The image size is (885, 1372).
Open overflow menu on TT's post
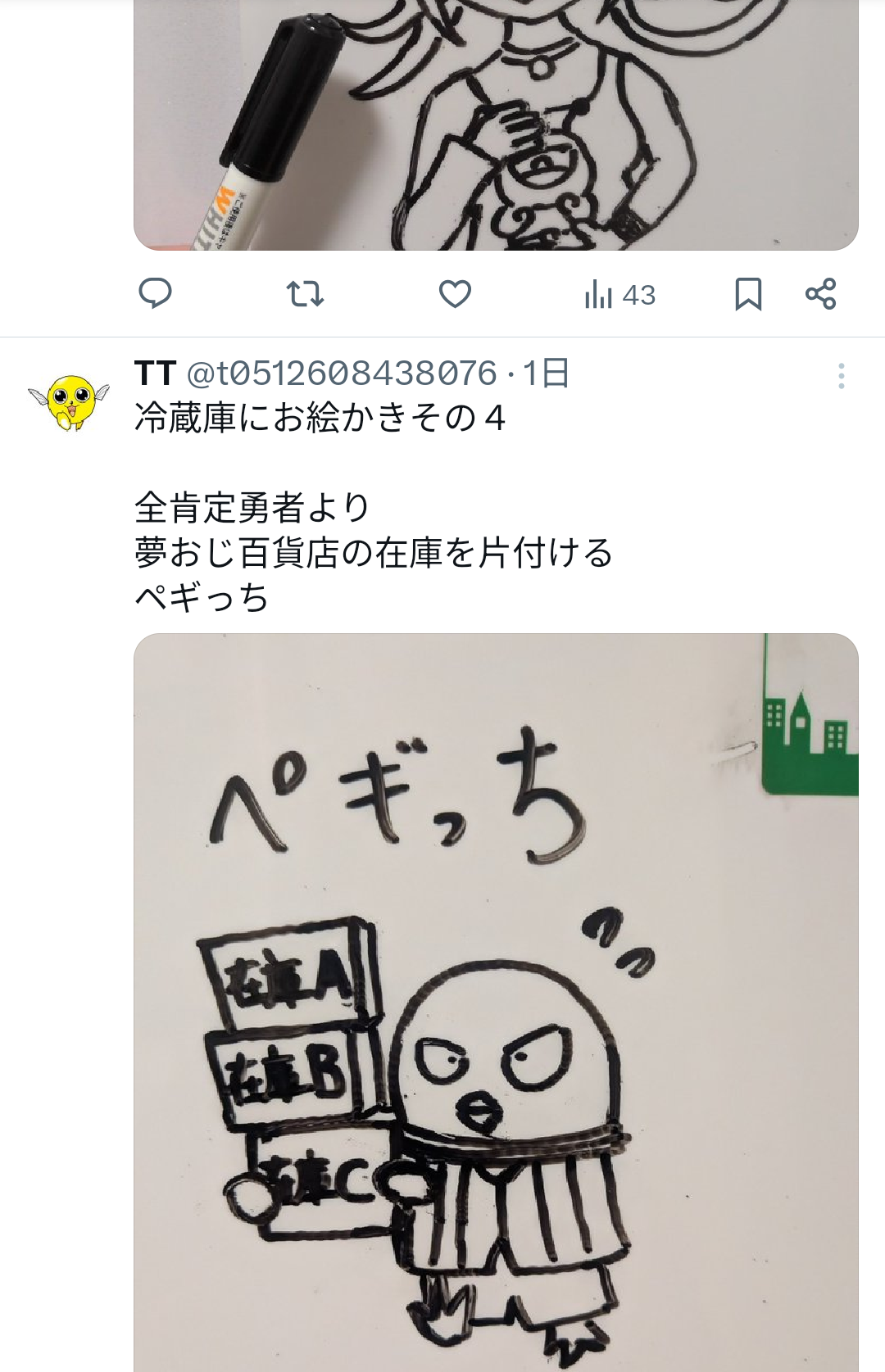(841, 376)
